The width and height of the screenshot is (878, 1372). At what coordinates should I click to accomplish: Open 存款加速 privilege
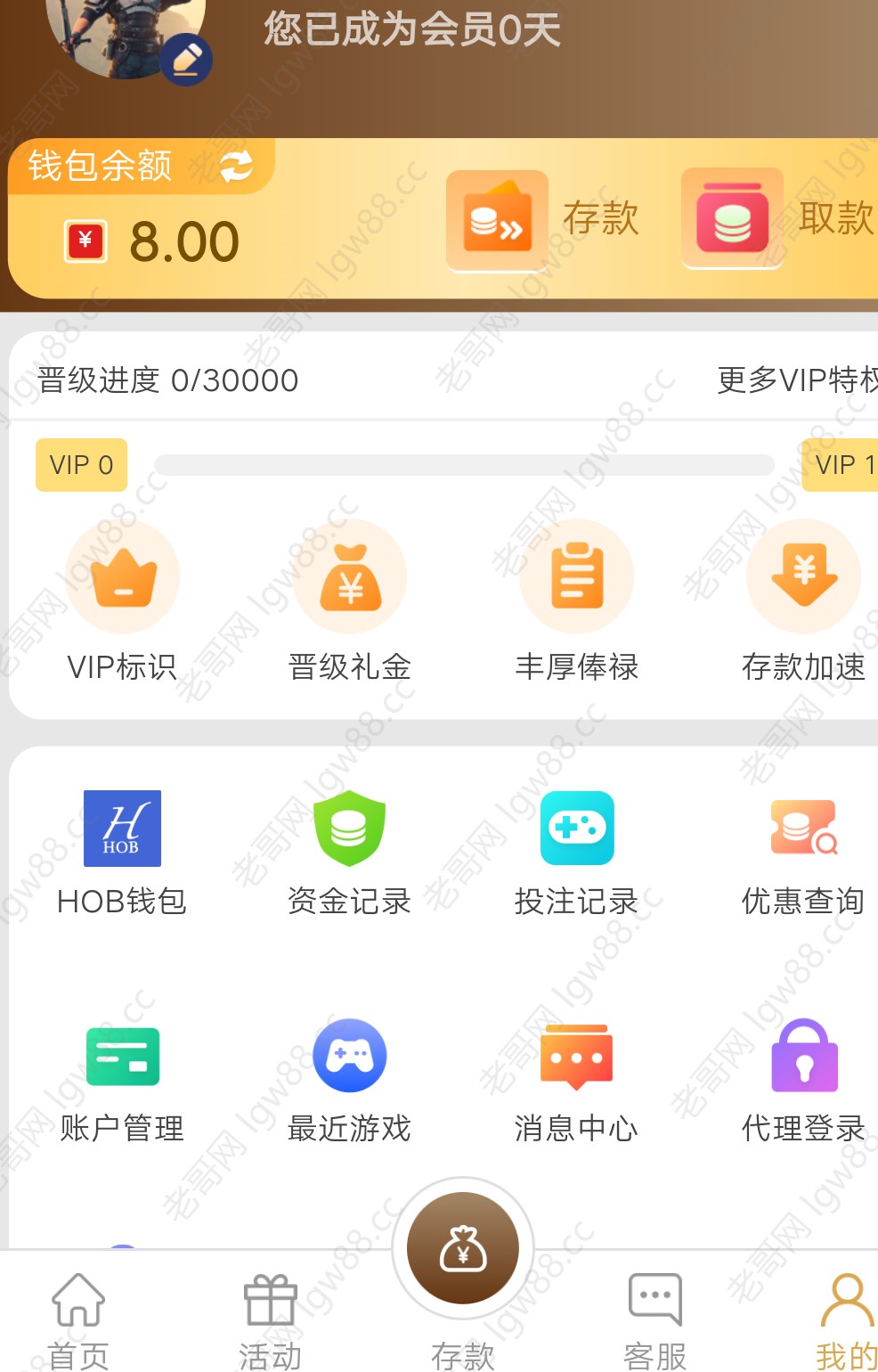pyautogui.click(x=803, y=600)
